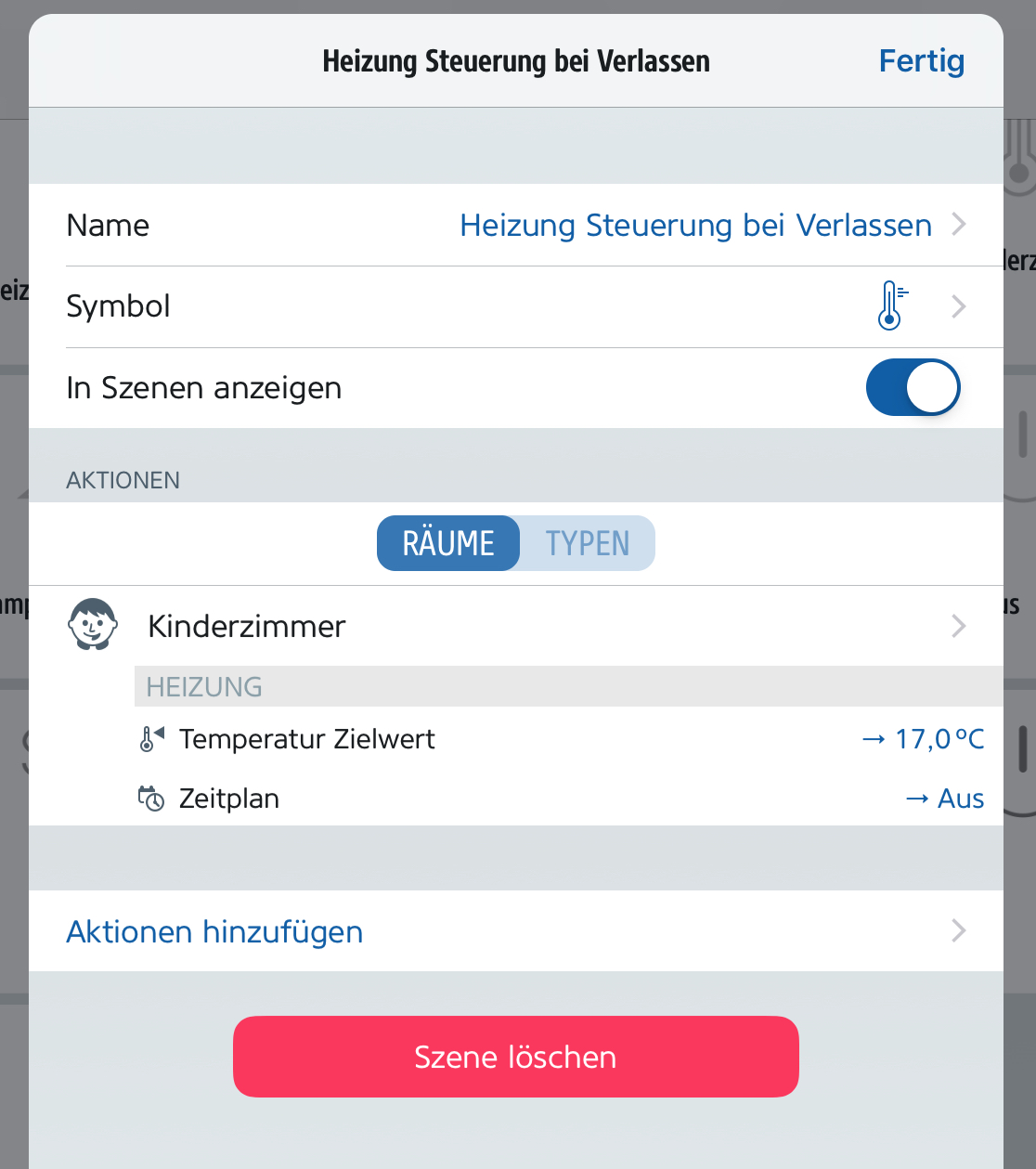
Task: Toggle the In Szenen anzeigen switch
Action: pyautogui.click(x=912, y=387)
